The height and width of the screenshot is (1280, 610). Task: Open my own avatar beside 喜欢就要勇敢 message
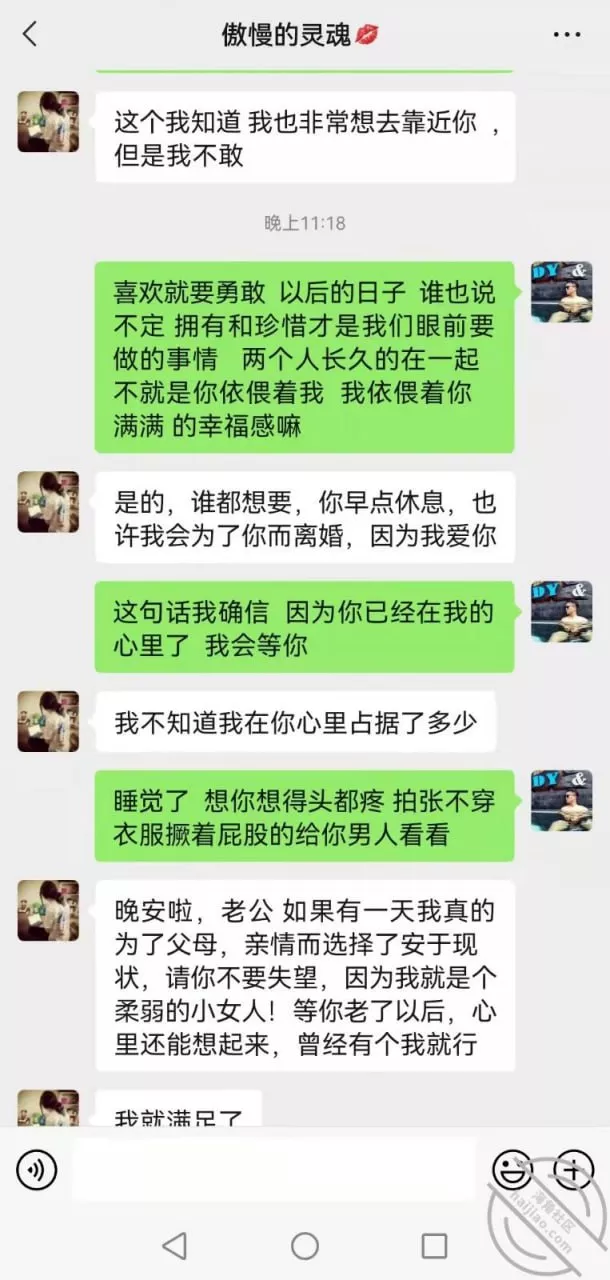click(x=562, y=292)
